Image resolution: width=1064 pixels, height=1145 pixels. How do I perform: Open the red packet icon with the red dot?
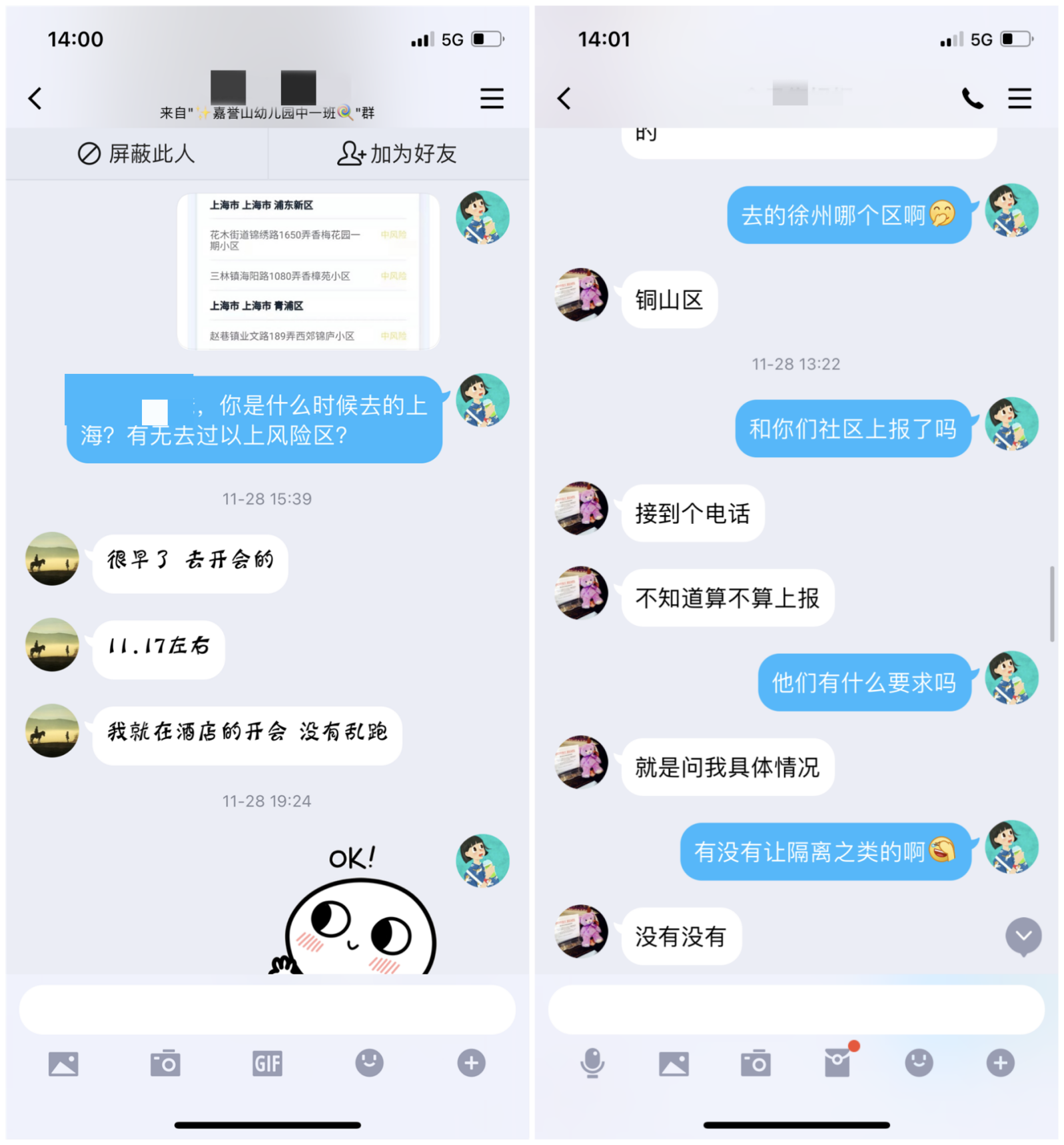click(837, 1062)
